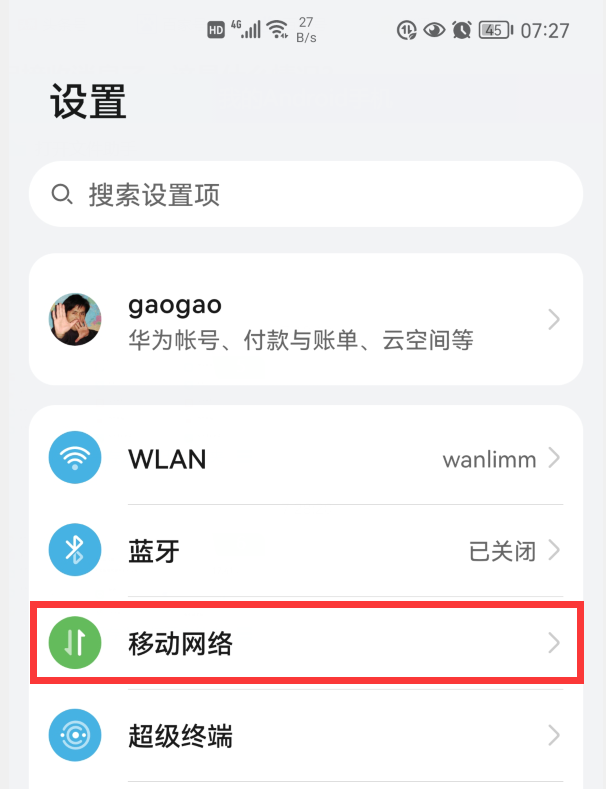606x789 pixels.
Task: Open 移动网络 mobile network settings
Action: click(x=305, y=643)
